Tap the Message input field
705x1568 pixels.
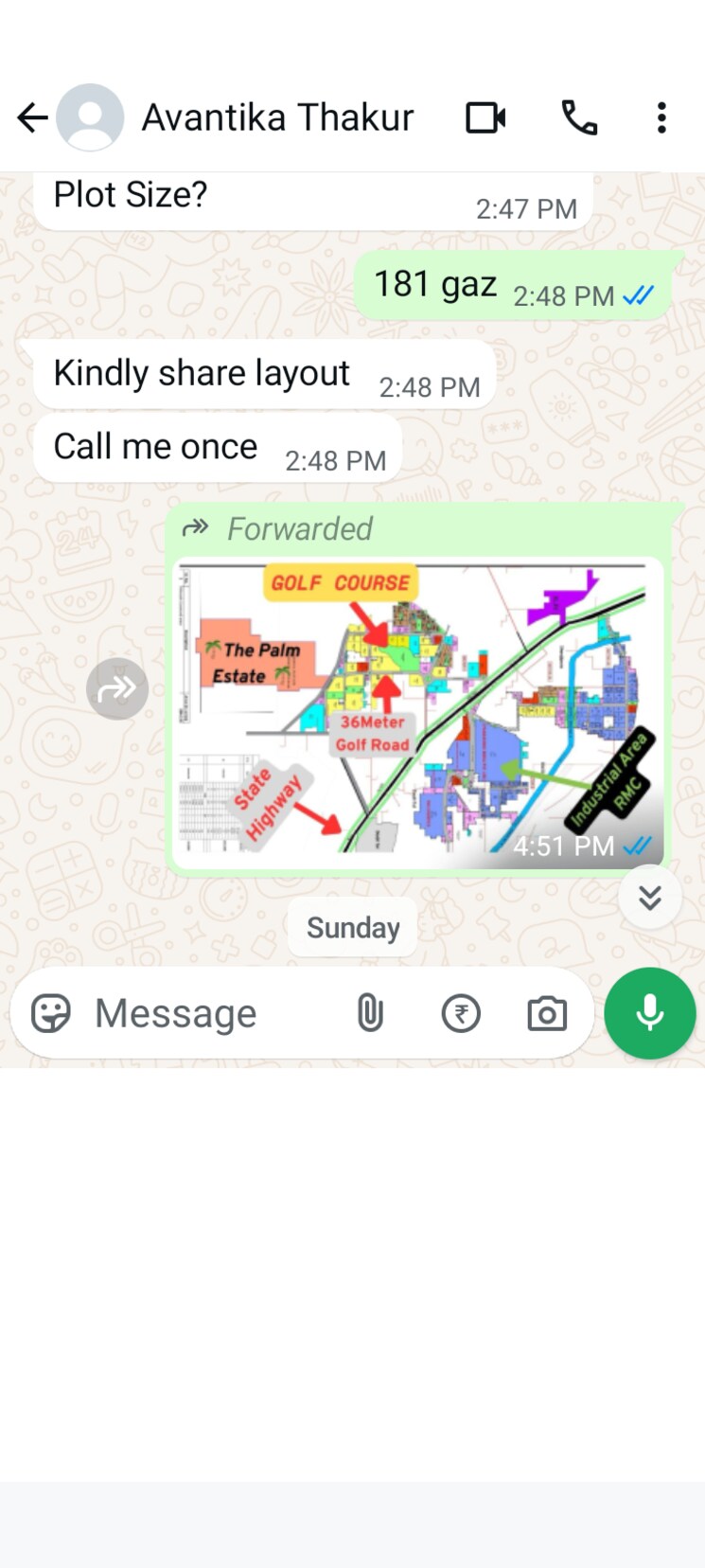(208, 1013)
